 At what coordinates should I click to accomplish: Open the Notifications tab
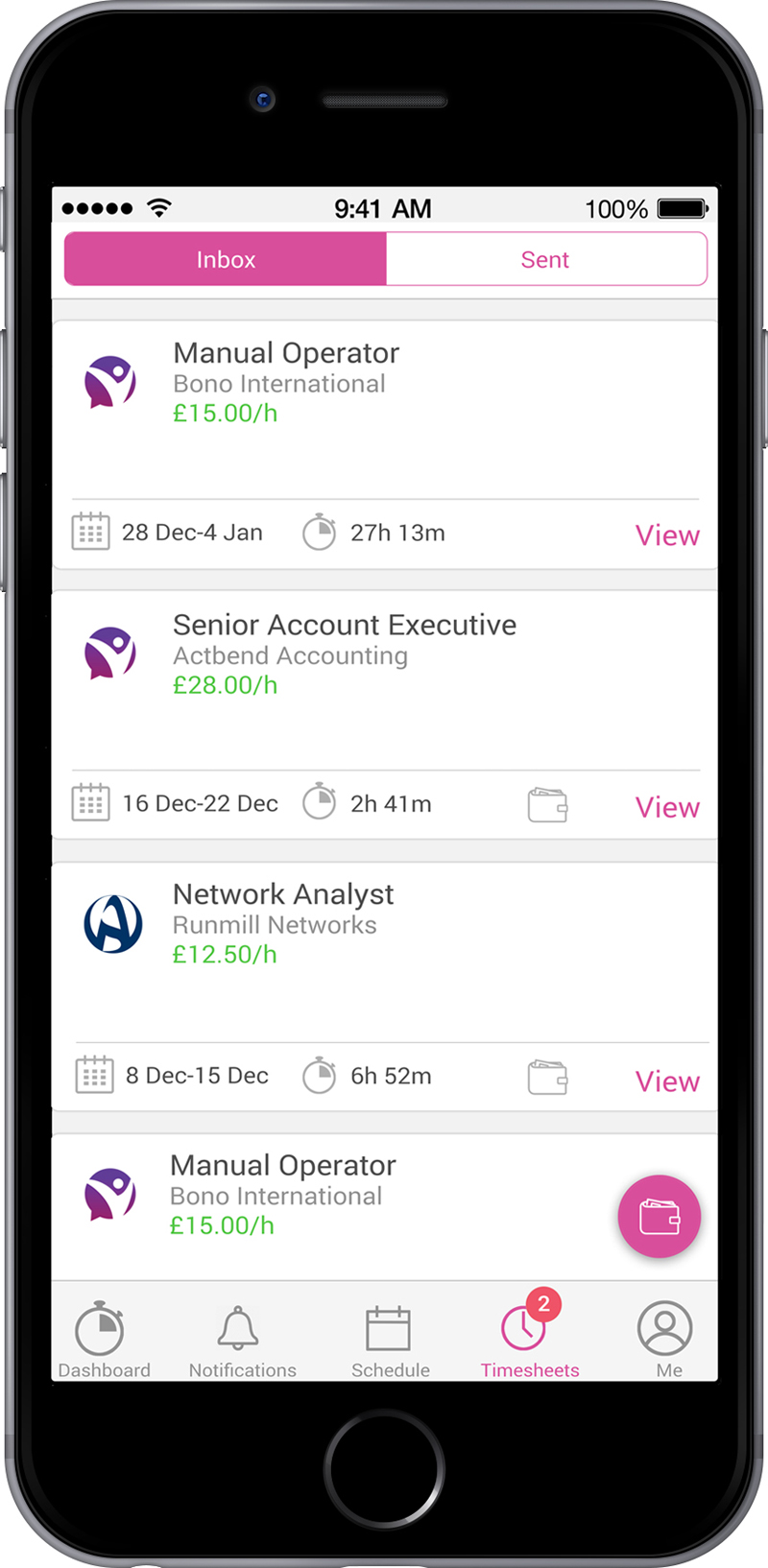[x=241, y=1341]
